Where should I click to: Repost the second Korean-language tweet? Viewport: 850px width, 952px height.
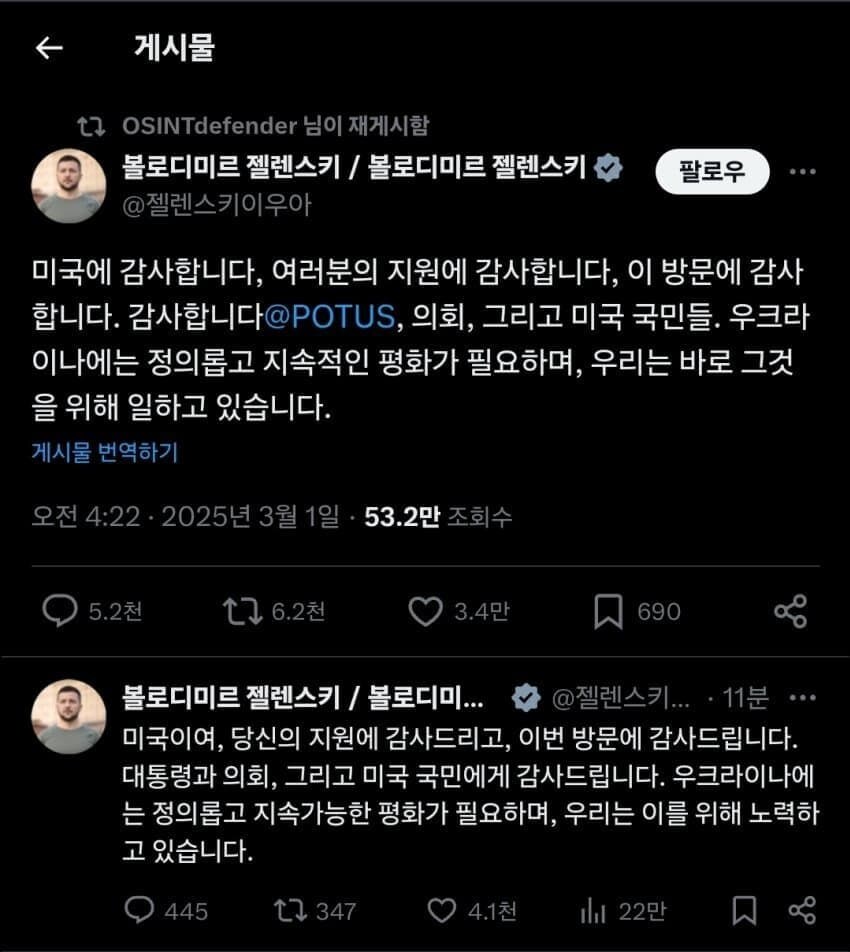pyautogui.click(x=287, y=911)
